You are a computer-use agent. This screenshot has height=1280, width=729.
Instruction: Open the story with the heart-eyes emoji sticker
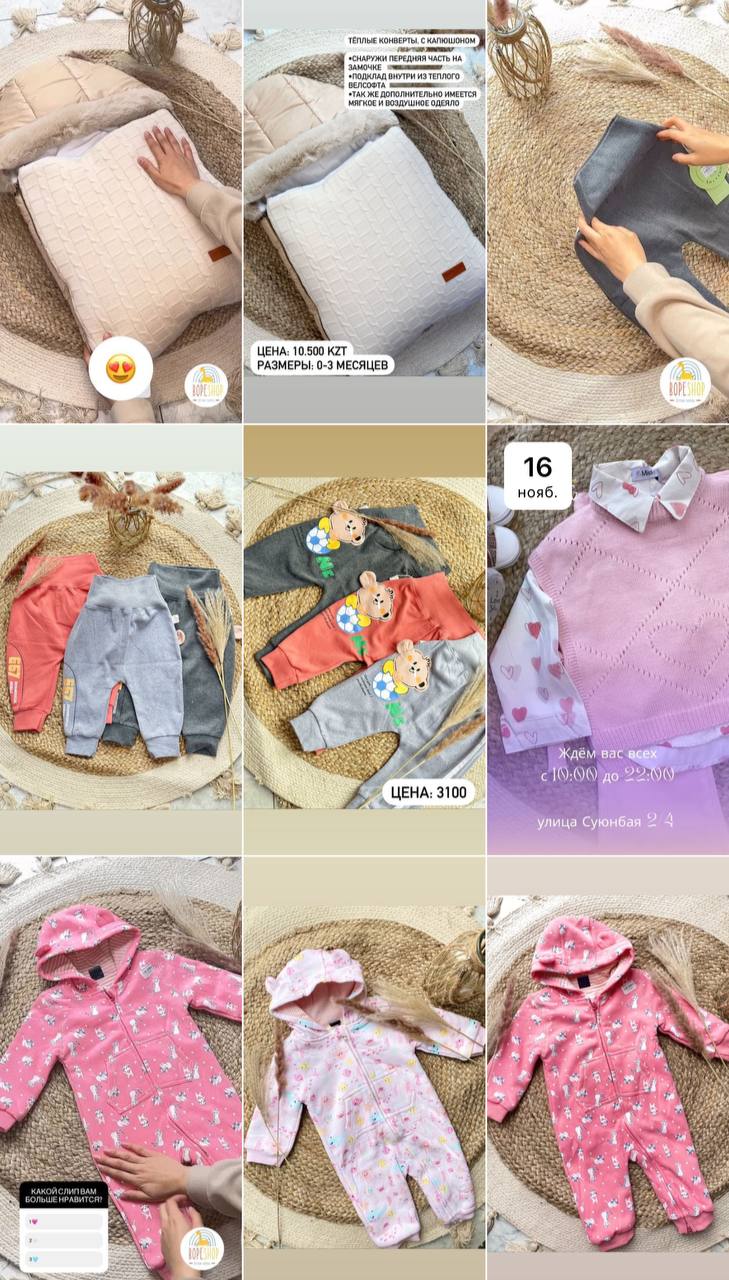point(120,210)
